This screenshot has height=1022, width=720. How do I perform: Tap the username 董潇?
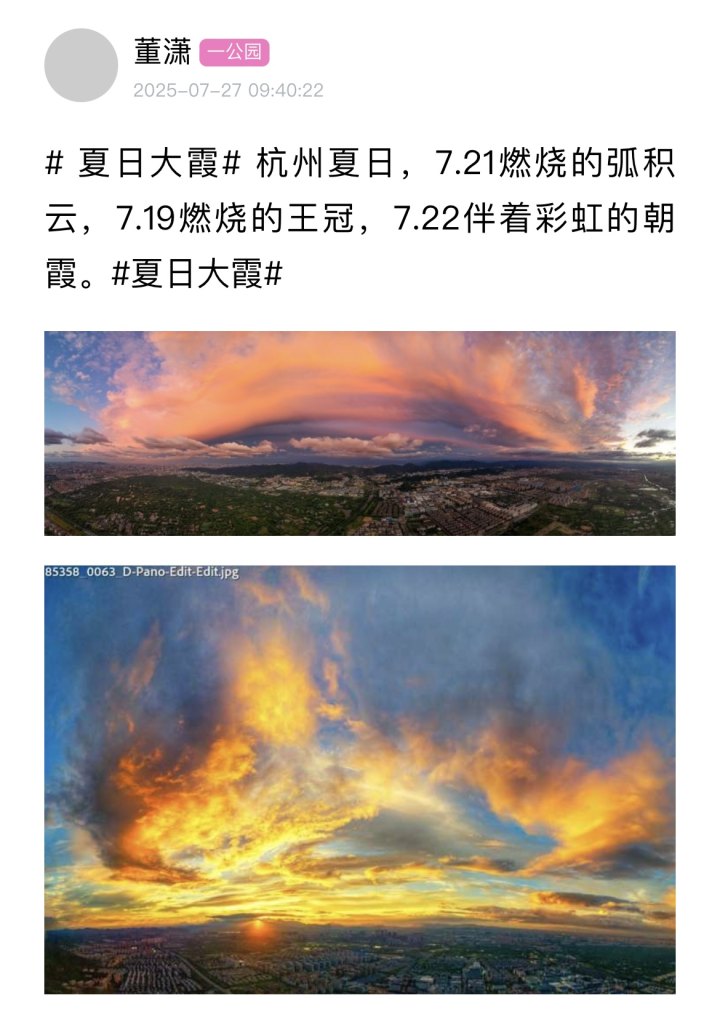(x=161, y=52)
